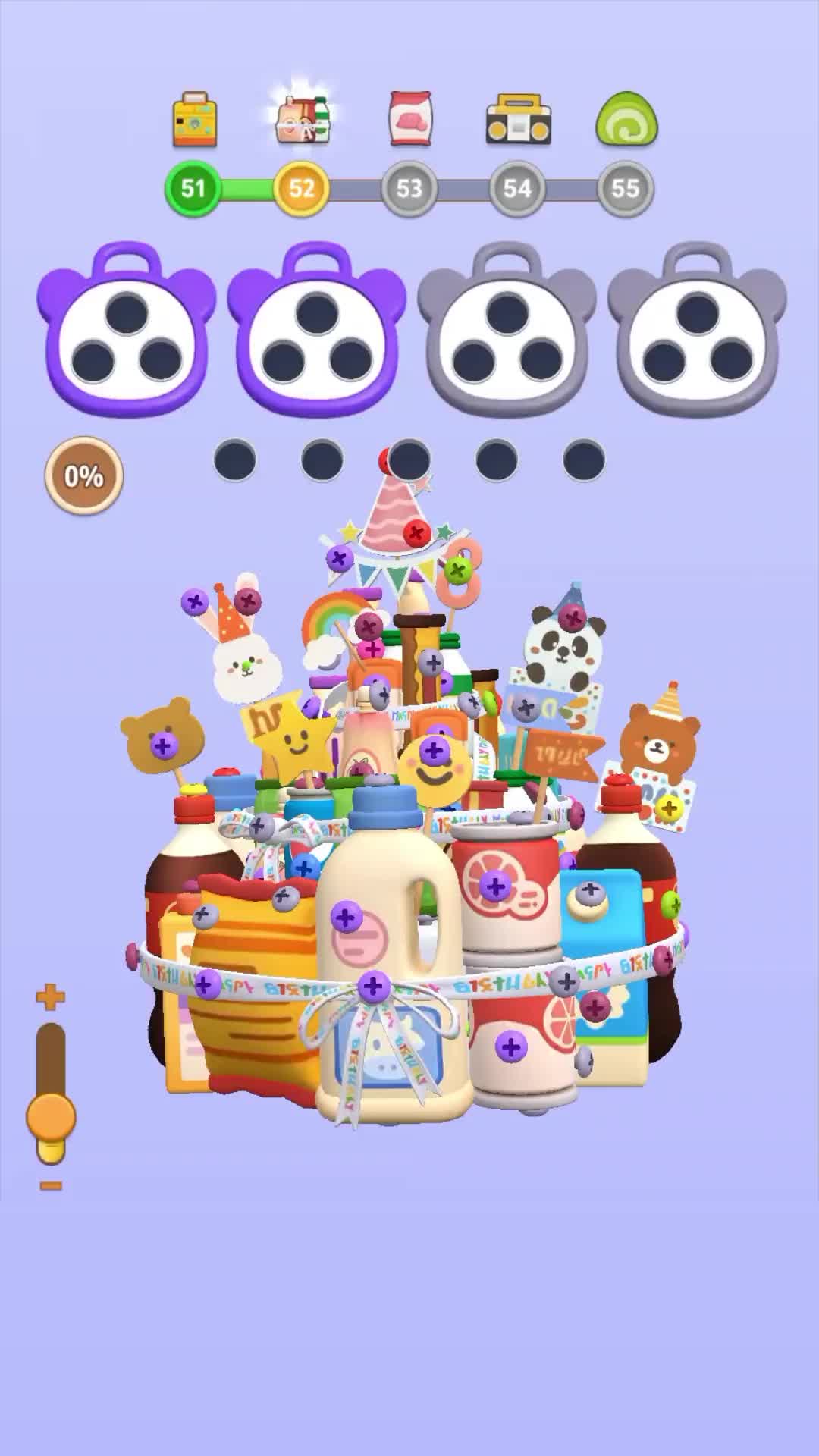Remove the green screw on the number 8

455,570
